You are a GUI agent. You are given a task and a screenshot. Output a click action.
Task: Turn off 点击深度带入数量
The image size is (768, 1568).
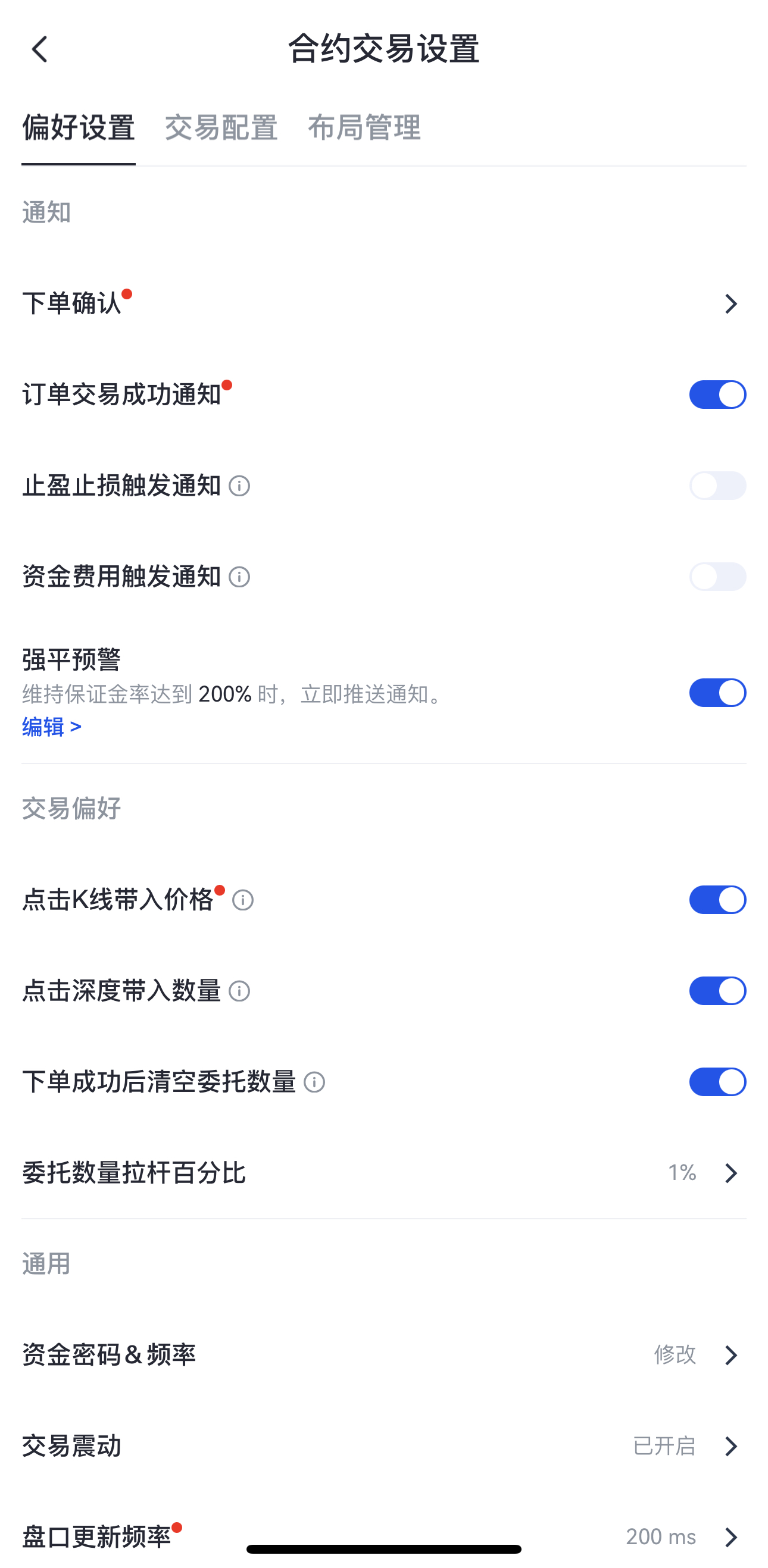[717, 991]
